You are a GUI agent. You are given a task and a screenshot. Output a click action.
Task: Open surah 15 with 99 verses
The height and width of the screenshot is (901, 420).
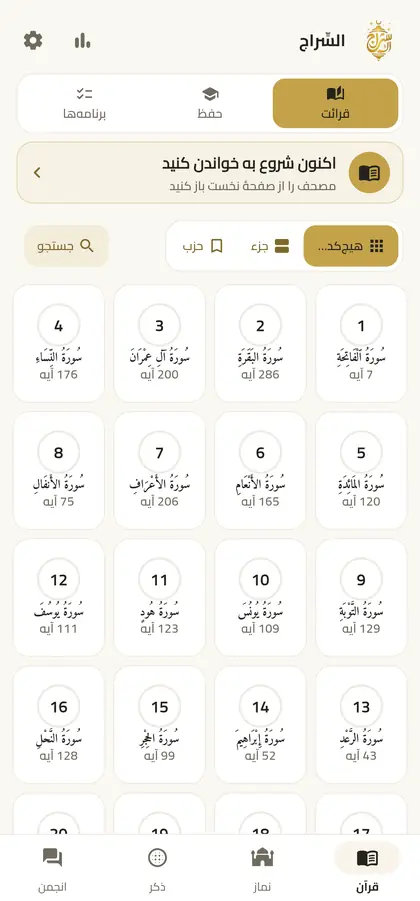(x=160, y=725)
